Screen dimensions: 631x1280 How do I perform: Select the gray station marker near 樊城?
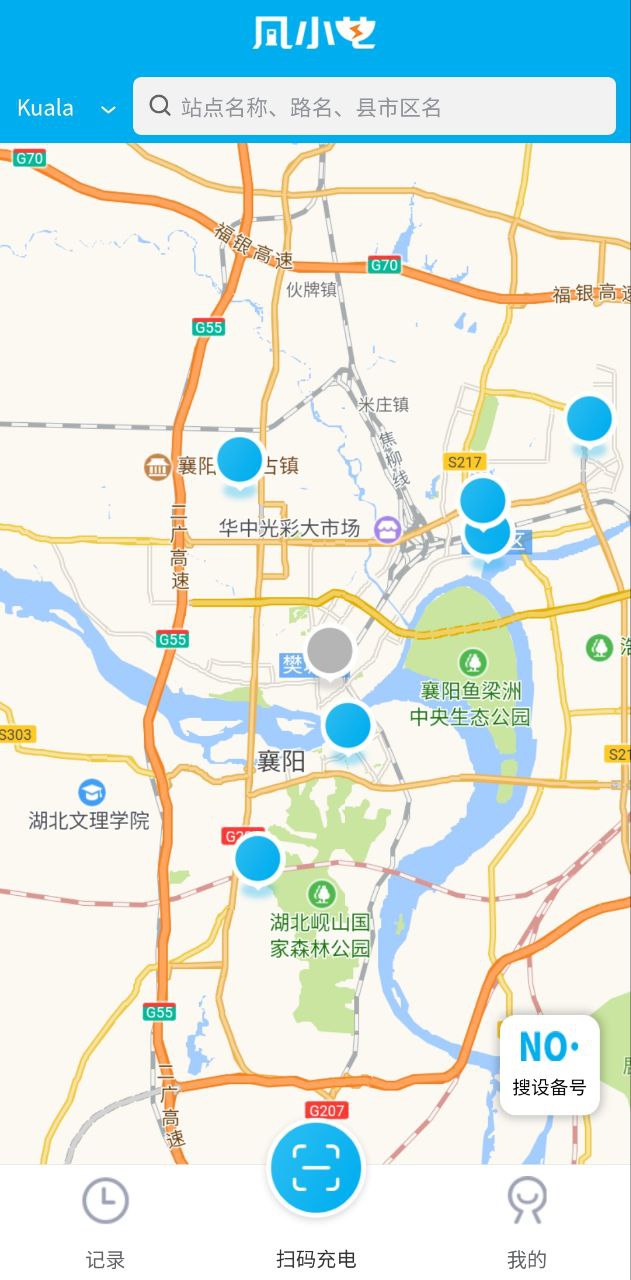click(x=330, y=652)
